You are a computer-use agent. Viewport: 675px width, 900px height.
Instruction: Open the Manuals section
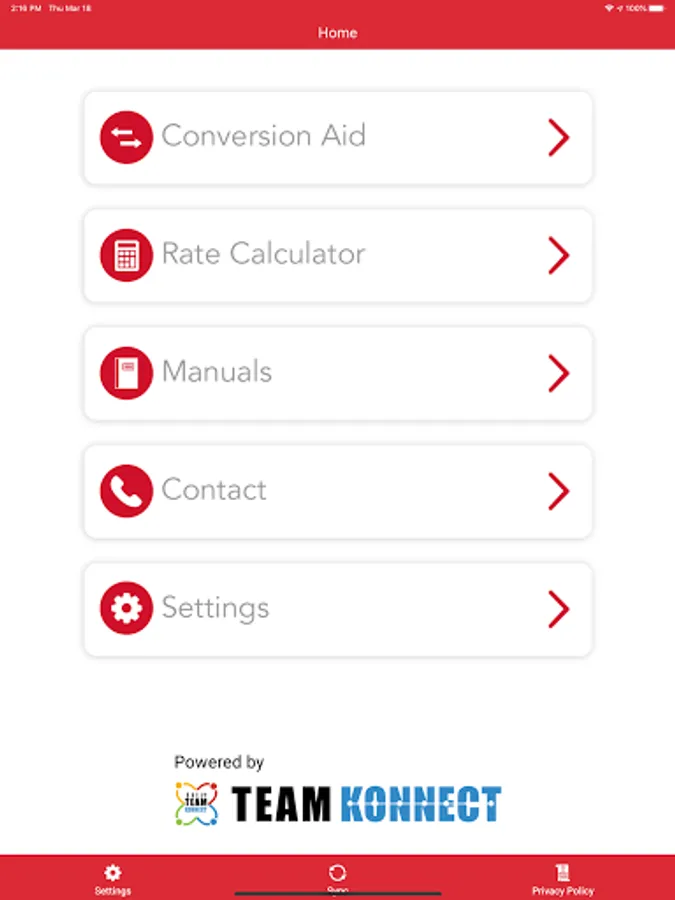click(x=338, y=373)
